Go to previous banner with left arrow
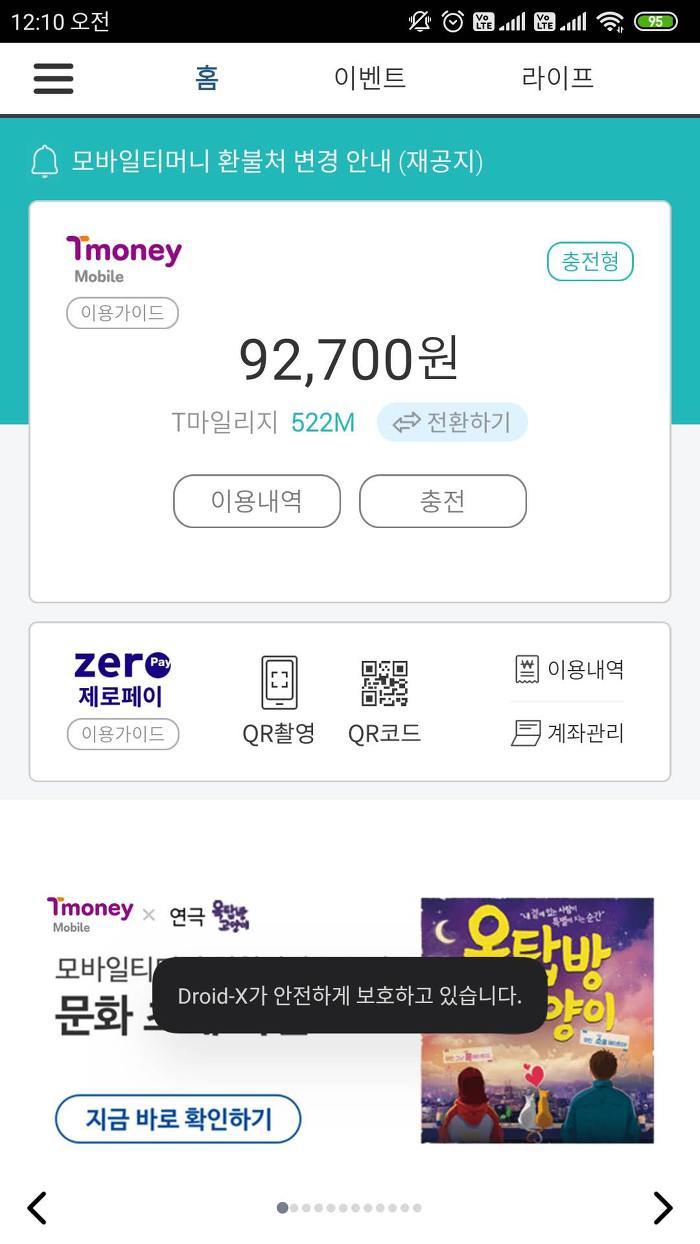 [x=37, y=1208]
